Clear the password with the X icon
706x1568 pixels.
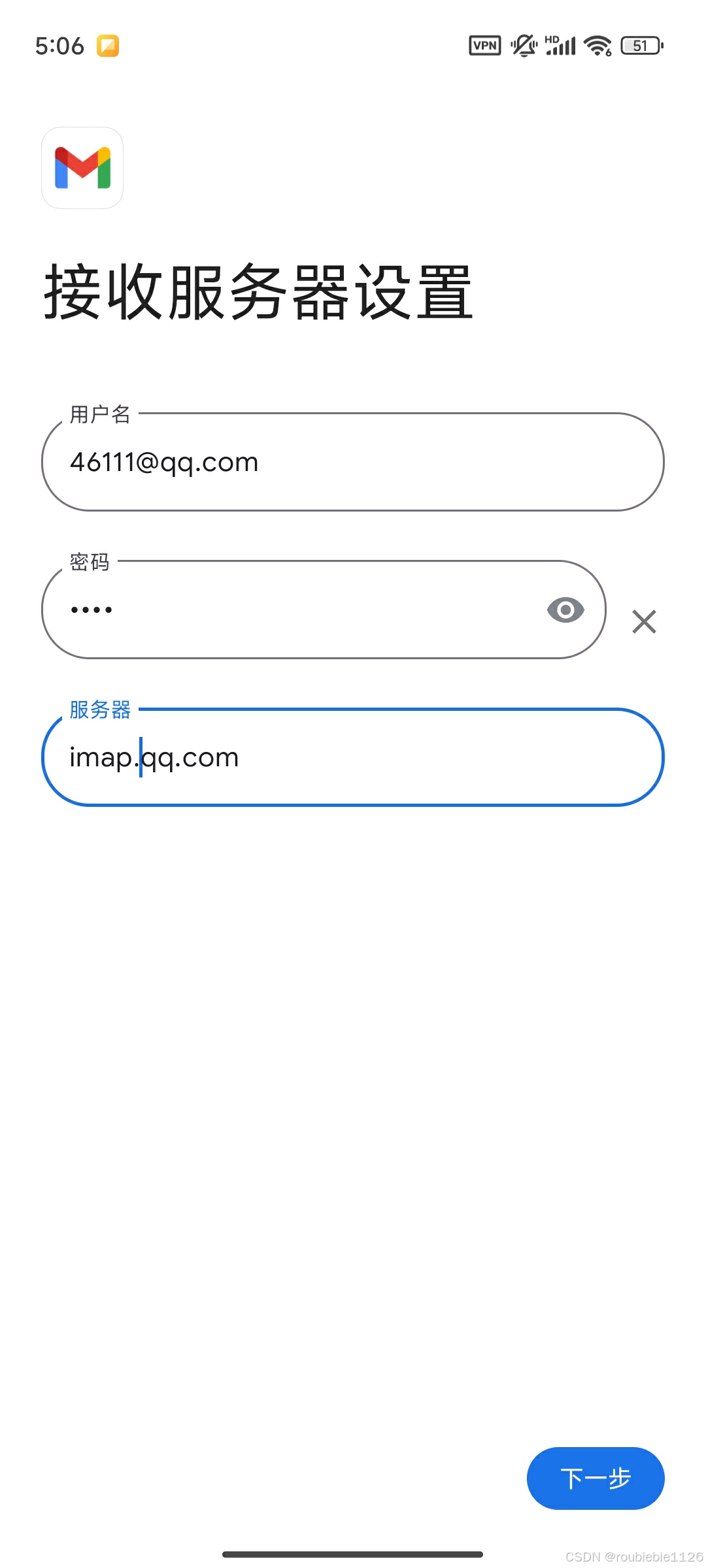coord(644,621)
